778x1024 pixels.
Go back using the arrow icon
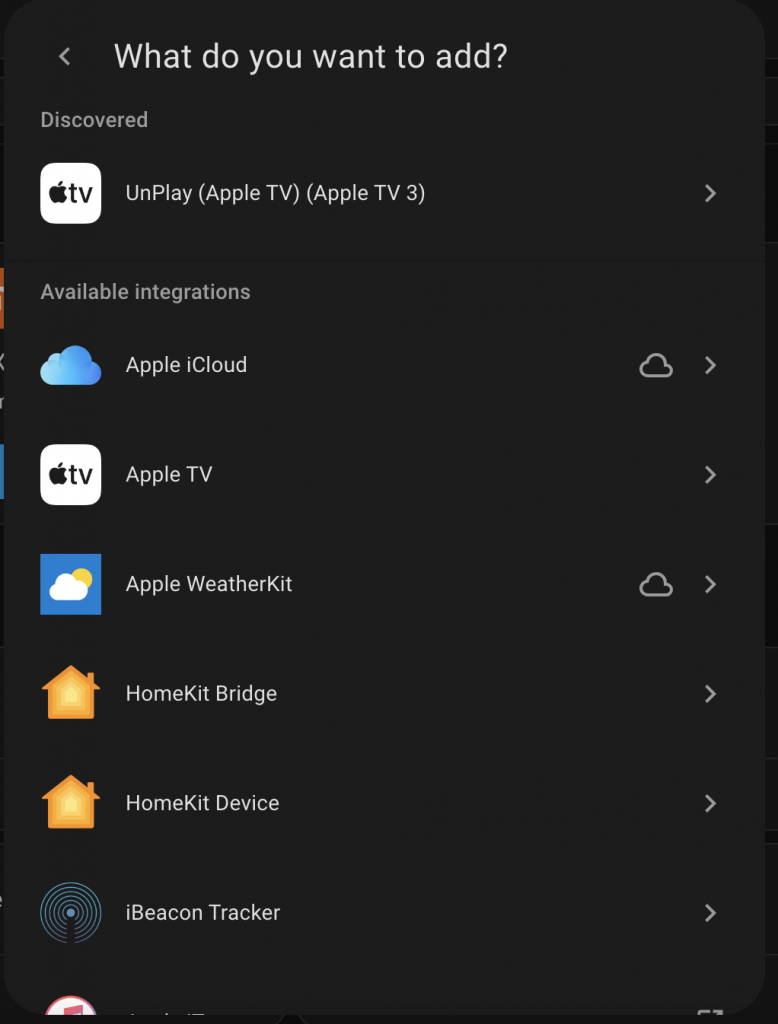click(x=65, y=57)
